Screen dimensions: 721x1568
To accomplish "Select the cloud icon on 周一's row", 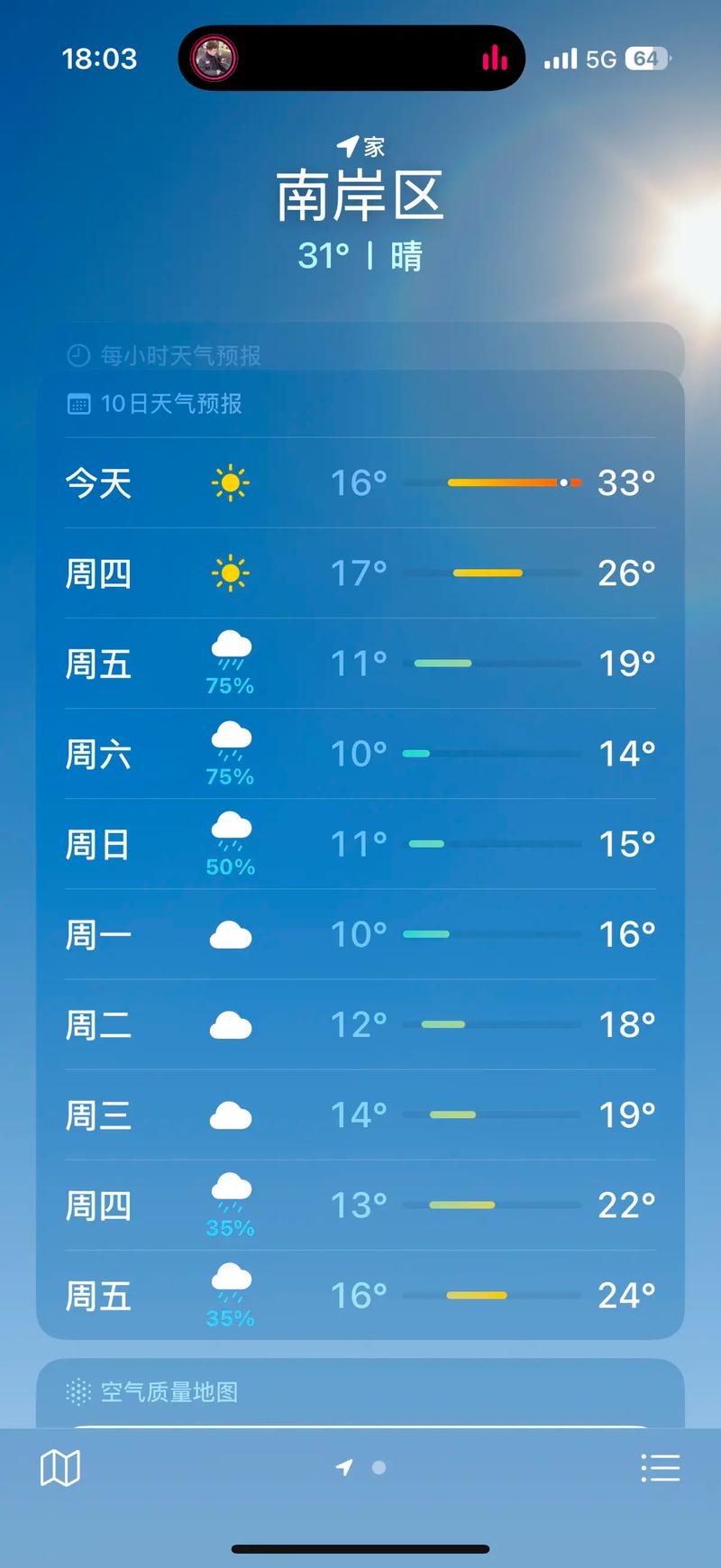I will (231, 935).
